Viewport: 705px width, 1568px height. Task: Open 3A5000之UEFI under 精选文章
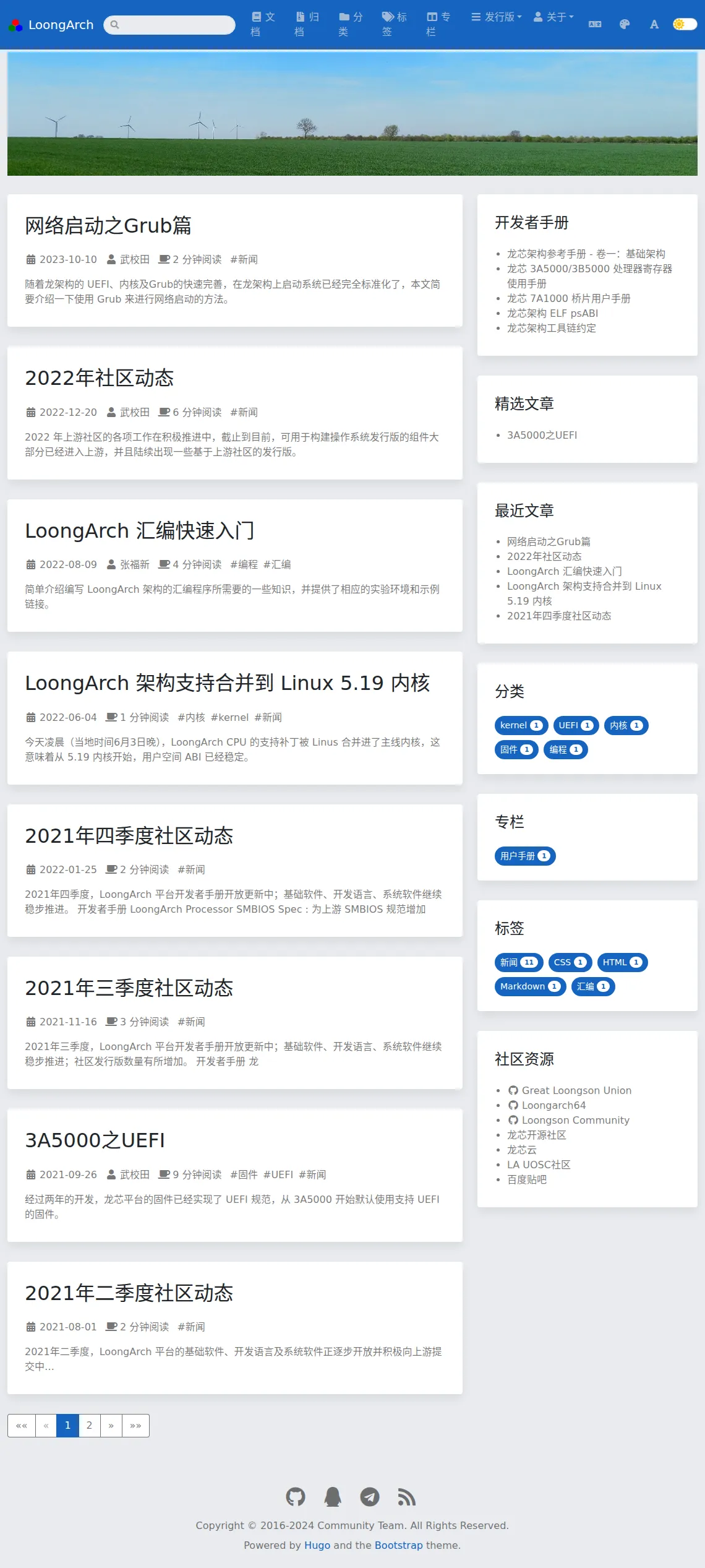[542, 435]
